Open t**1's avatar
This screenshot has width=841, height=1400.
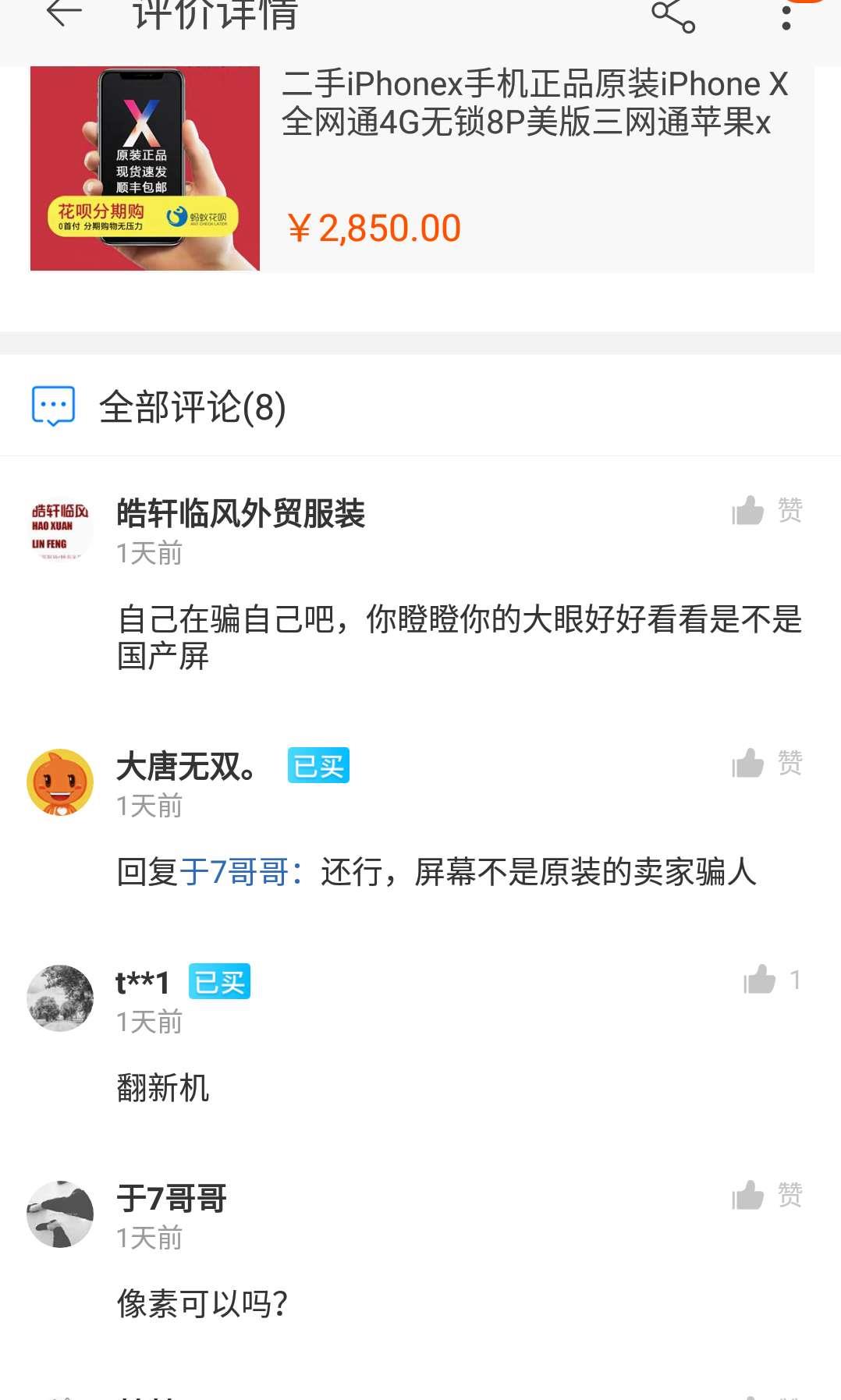pyautogui.click(x=60, y=998)
